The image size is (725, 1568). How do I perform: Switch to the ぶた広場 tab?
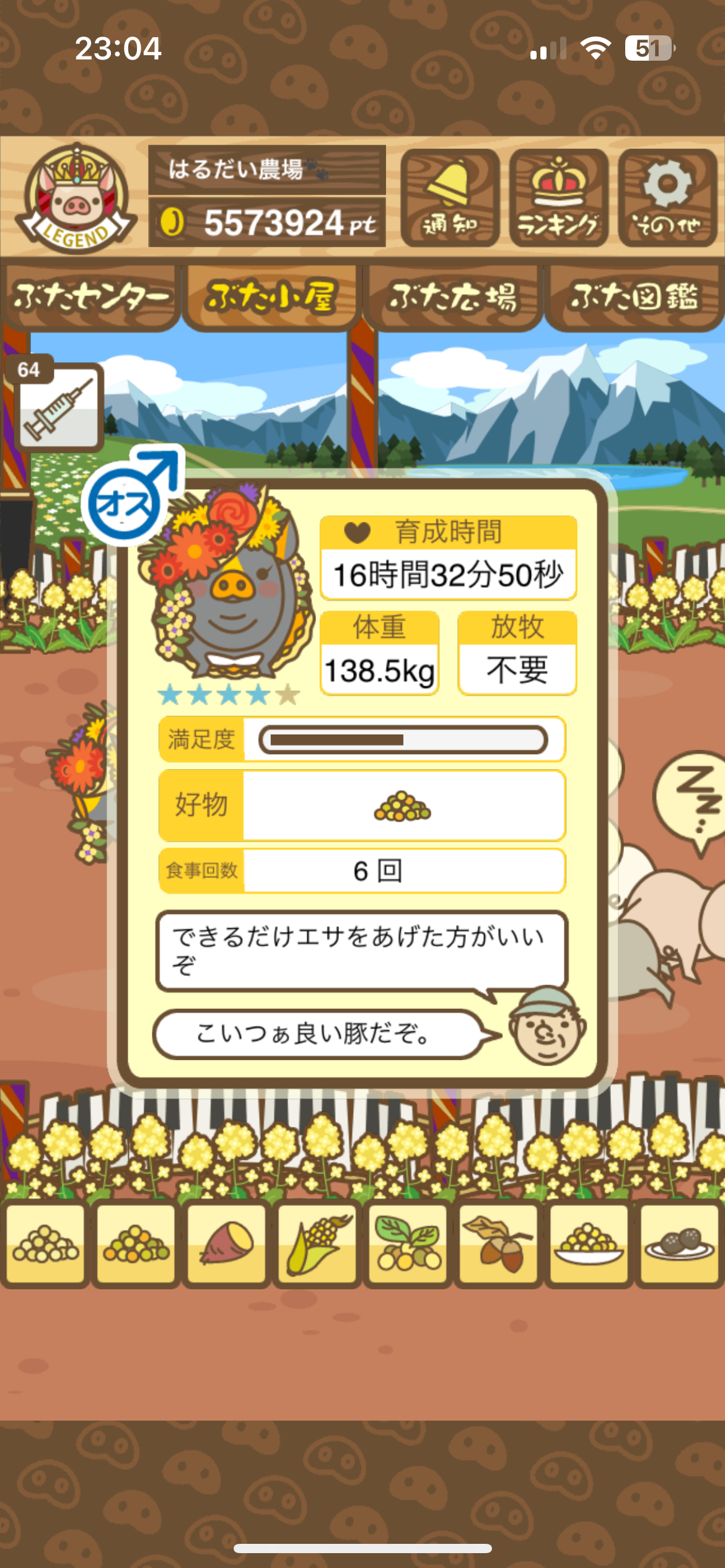452,298
